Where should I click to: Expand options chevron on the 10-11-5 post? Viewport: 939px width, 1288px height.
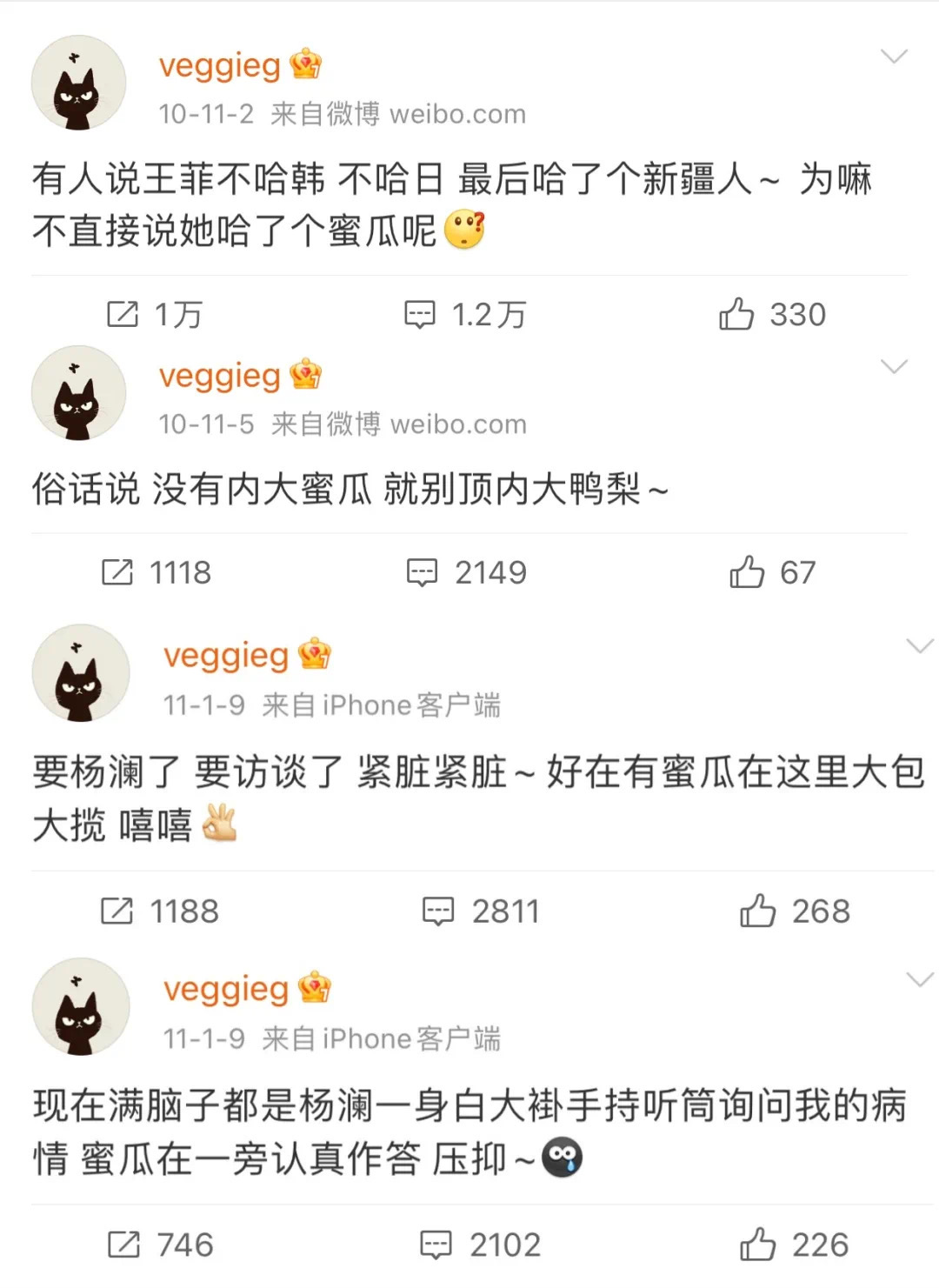click(x=894, y=366)
